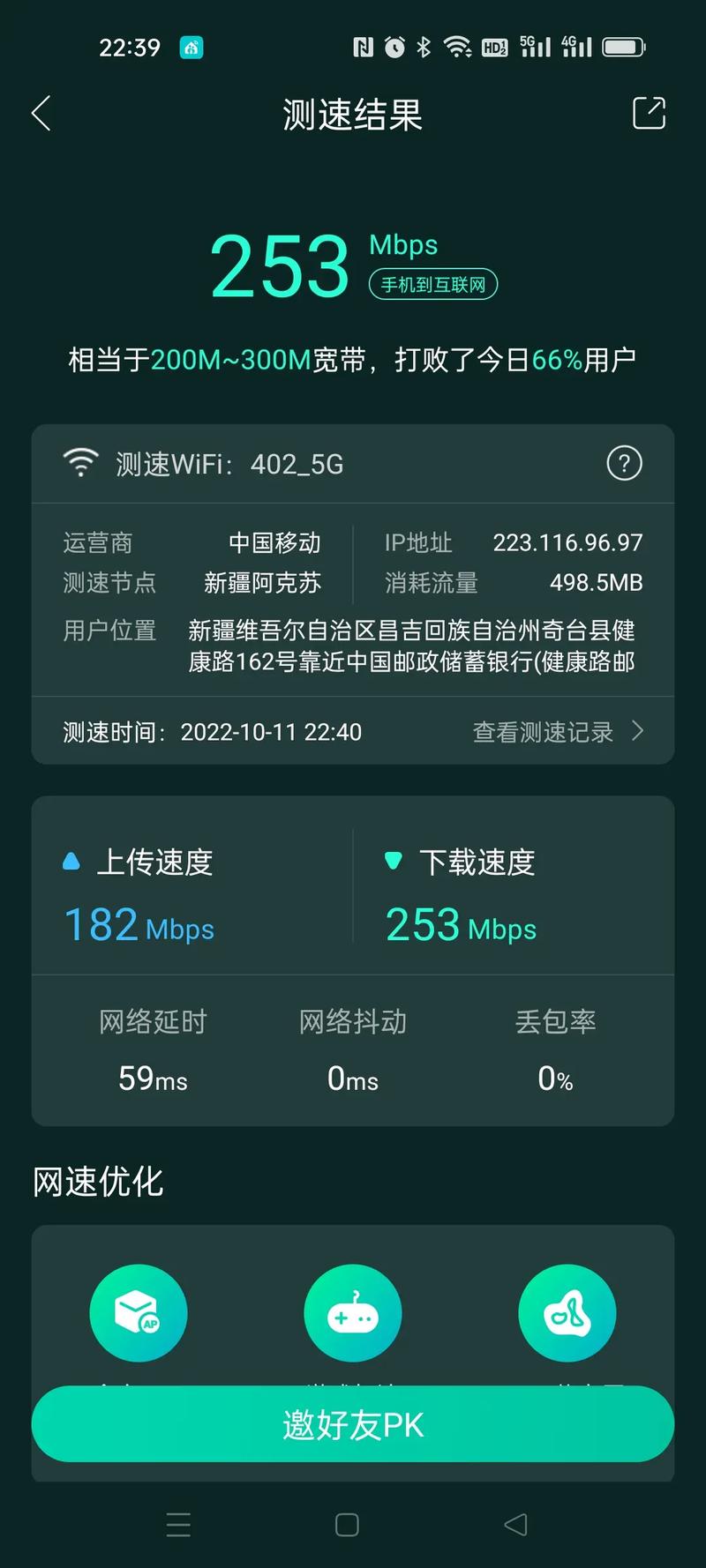Open the third green optimization icon
The height and width of the screenshot is (1568, 706).
pyautogui.click(x=567, y=1312)
